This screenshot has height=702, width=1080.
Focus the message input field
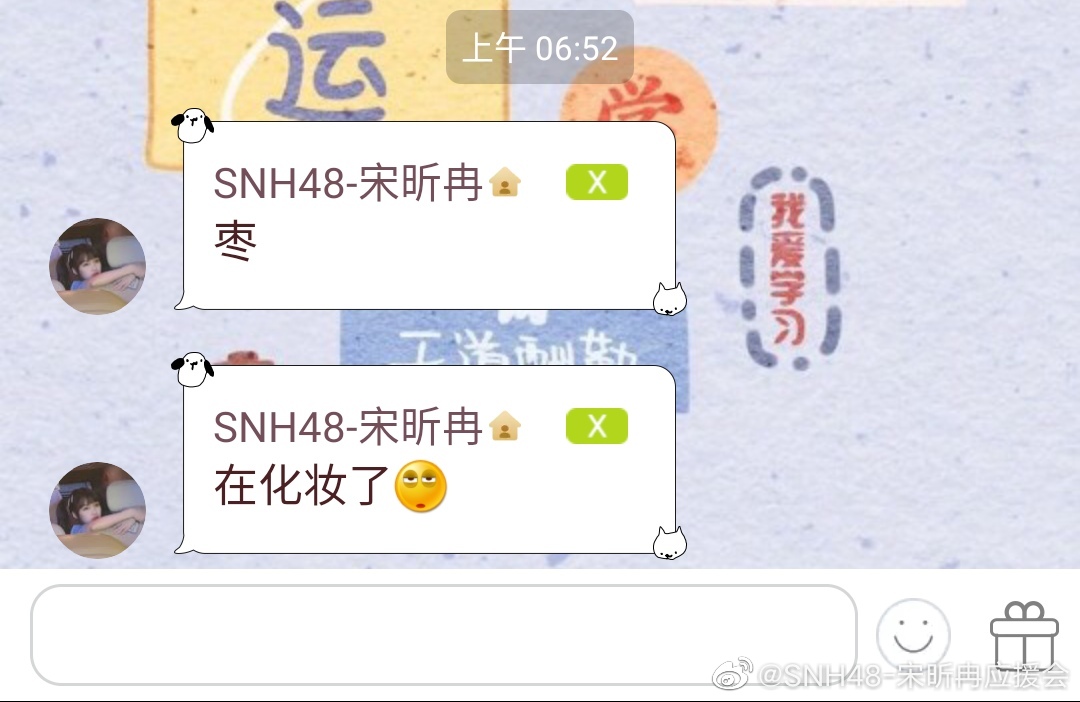tap(443, 633)
